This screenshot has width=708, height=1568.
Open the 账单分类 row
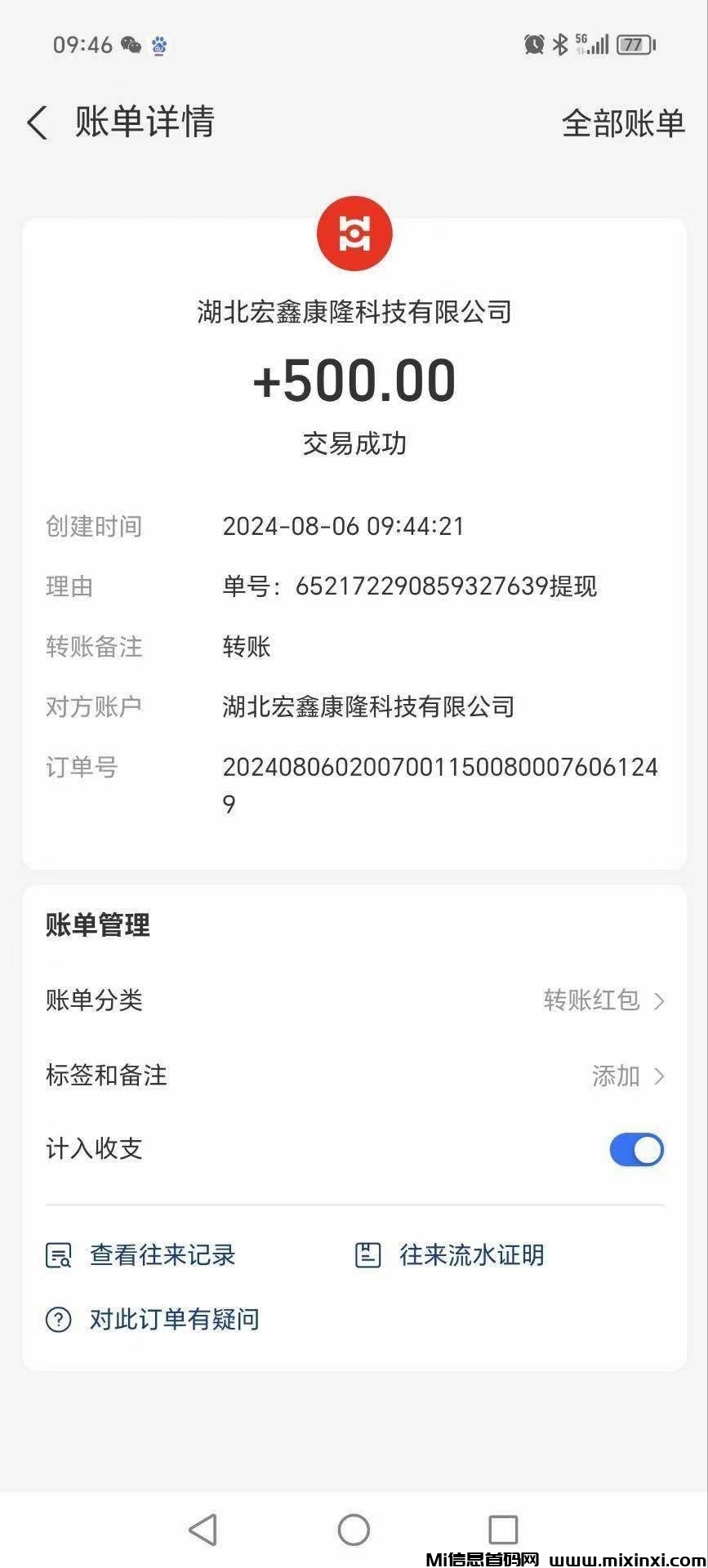354,1000
